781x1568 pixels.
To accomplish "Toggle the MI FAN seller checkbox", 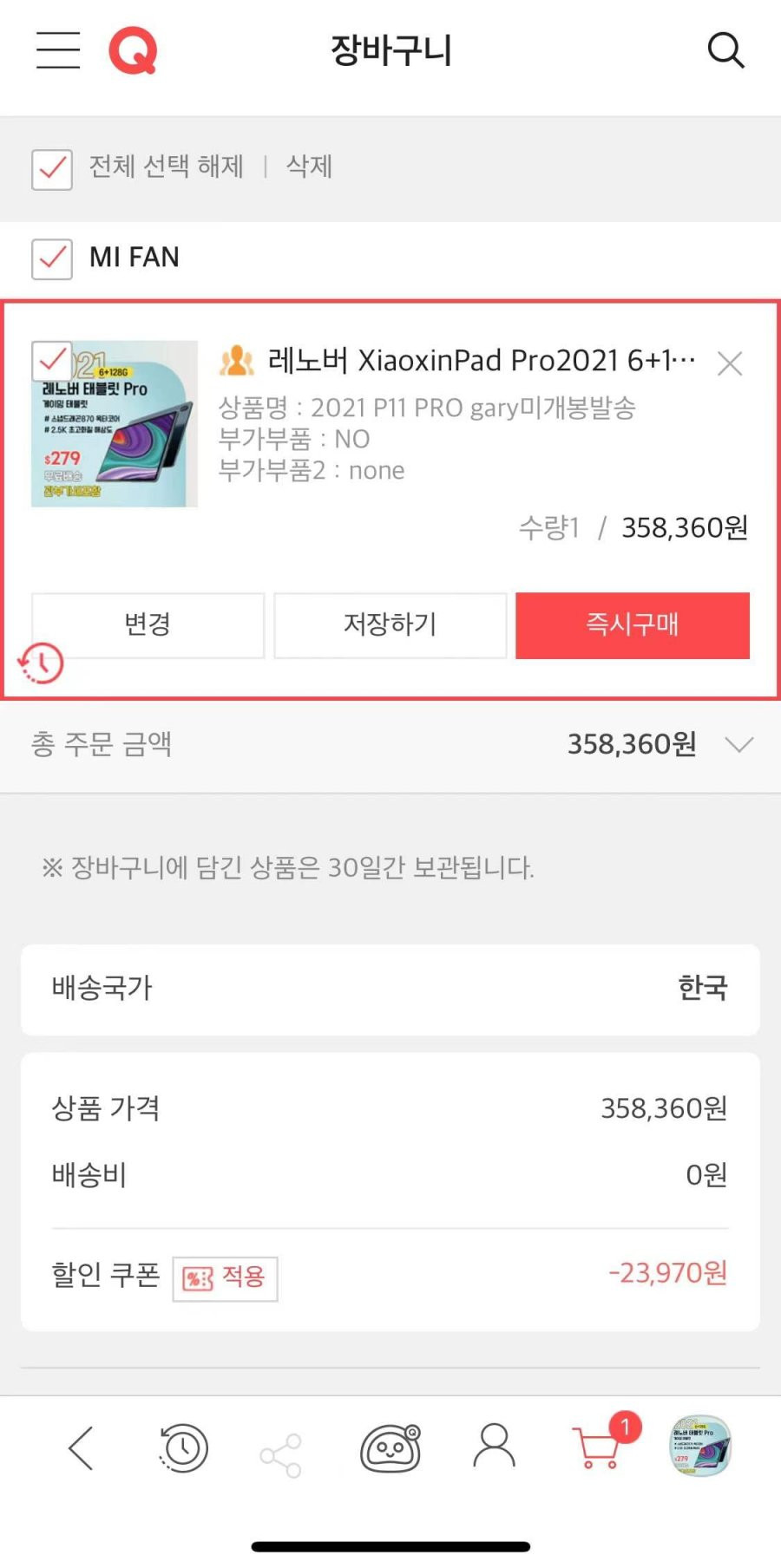I will 52,258.
